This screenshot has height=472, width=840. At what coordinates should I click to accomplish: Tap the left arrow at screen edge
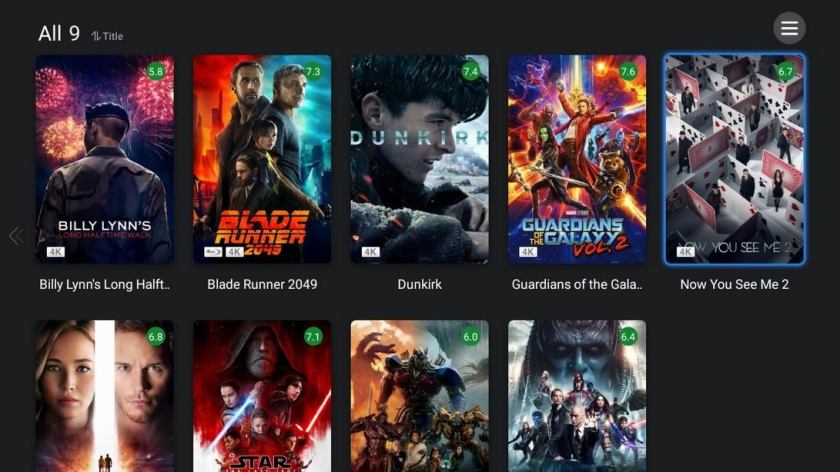(x=14, y=236)
